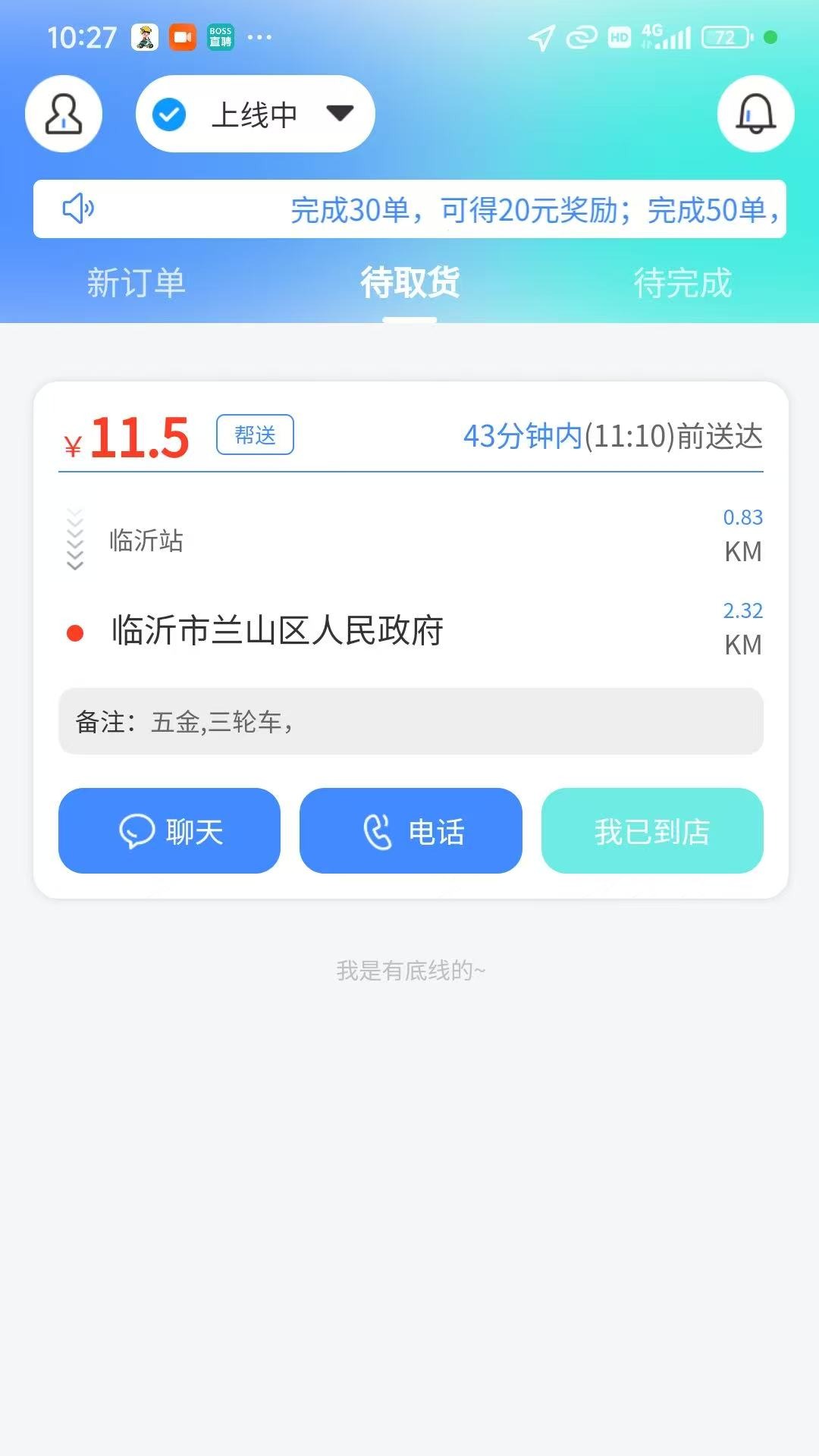
Task: Switch to the 待完成 tab
Action: click(682, 283)
